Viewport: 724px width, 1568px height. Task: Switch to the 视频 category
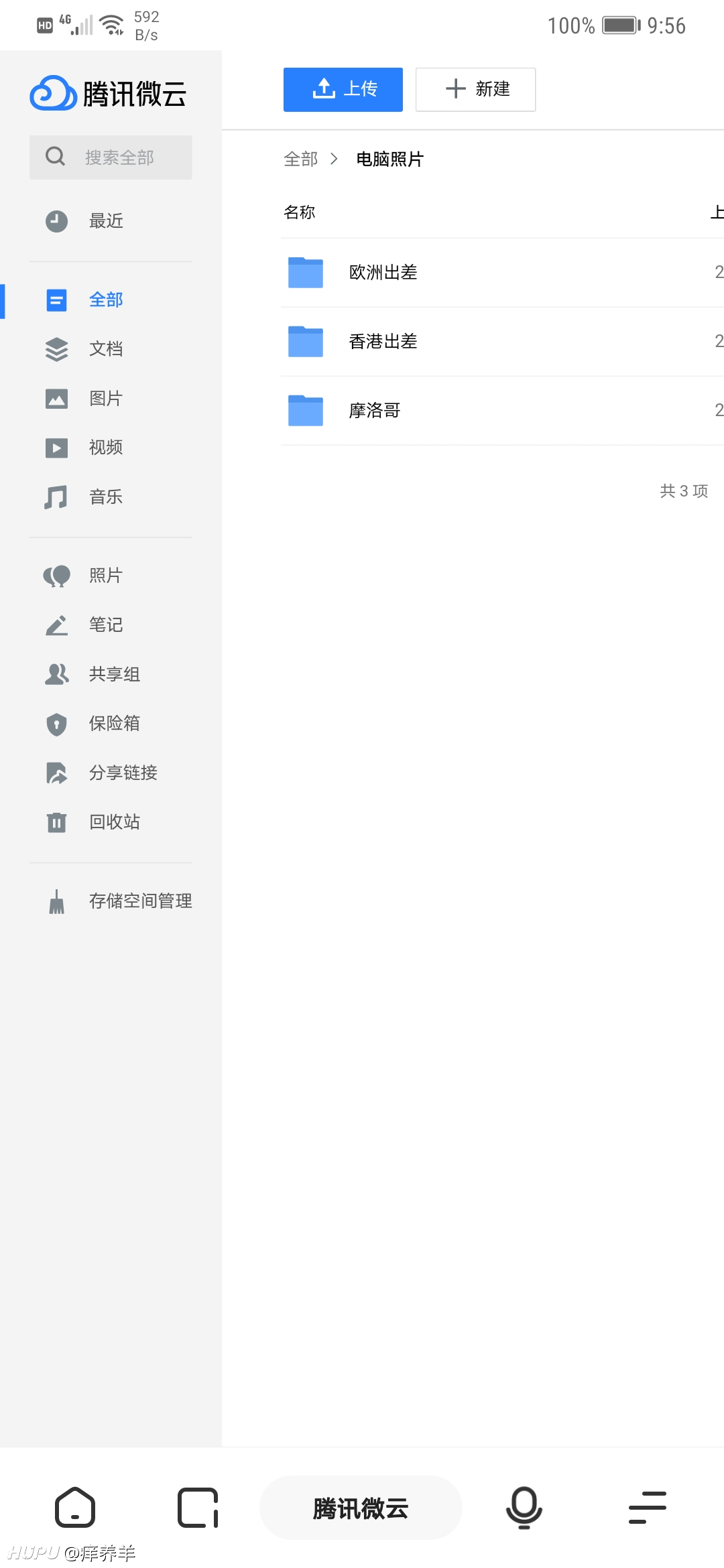[x=111, y=448]
